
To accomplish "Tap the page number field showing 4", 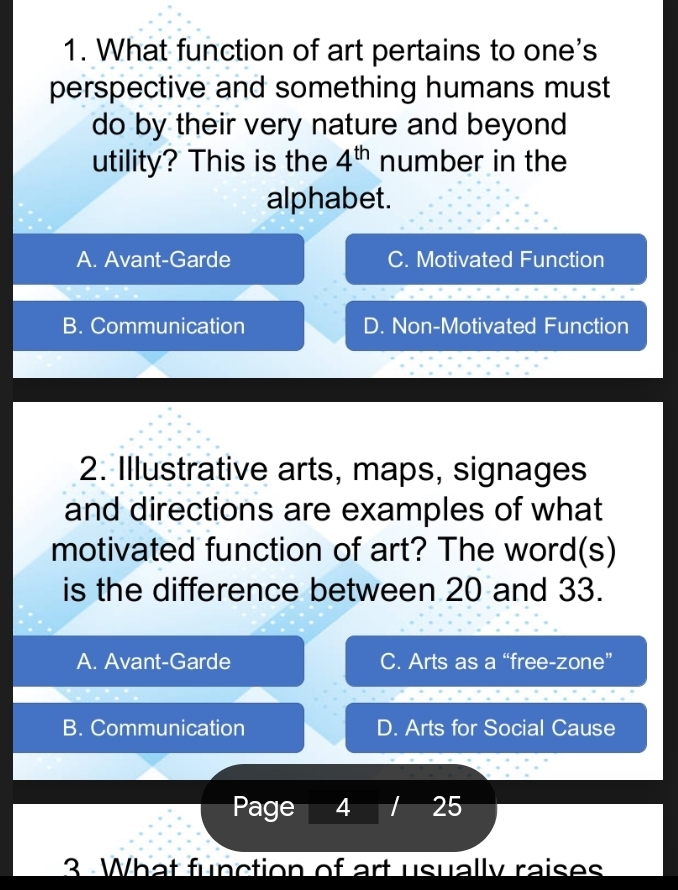I will (343, 807).
